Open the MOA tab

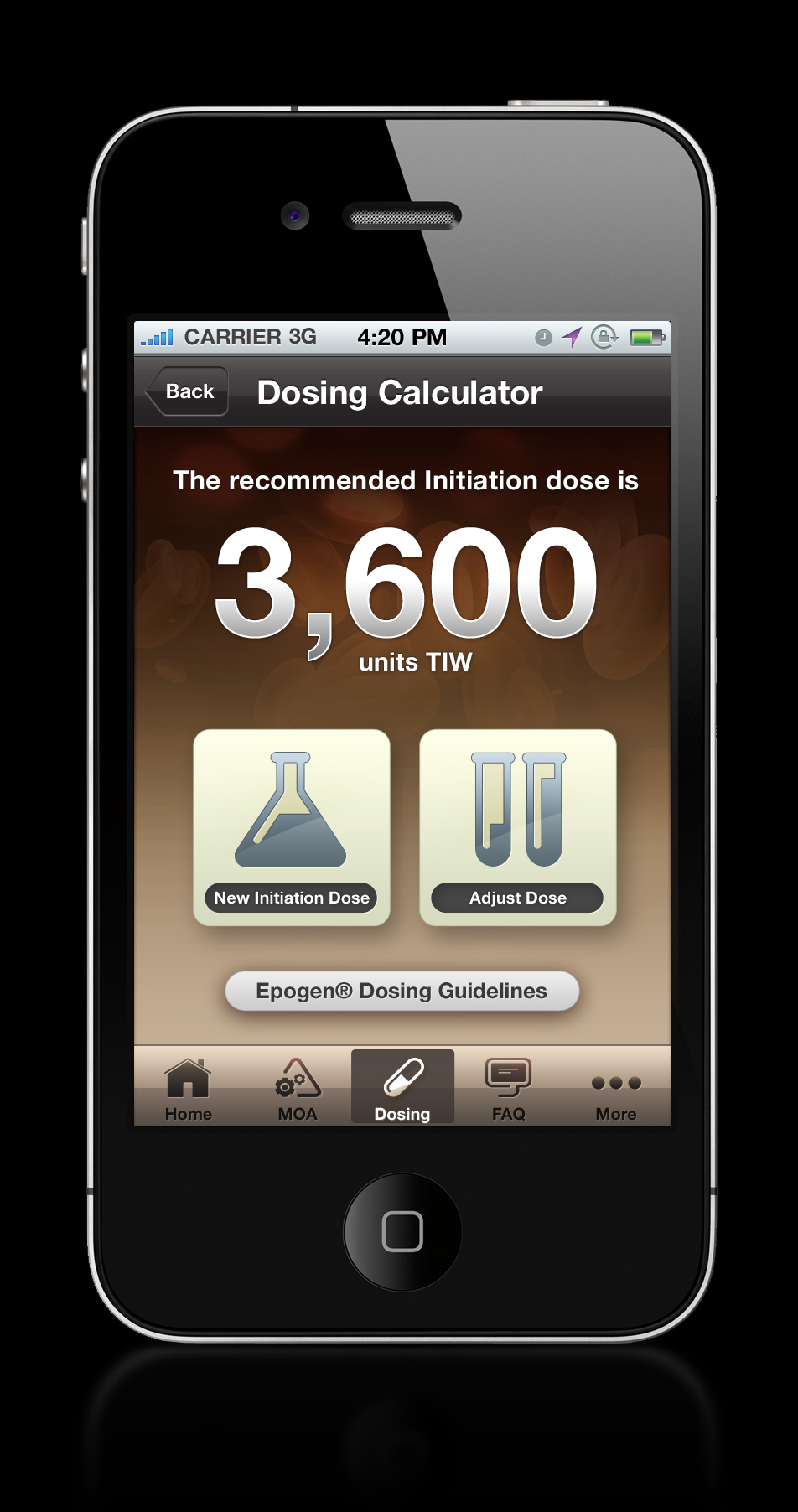(x=298, y=1088)
